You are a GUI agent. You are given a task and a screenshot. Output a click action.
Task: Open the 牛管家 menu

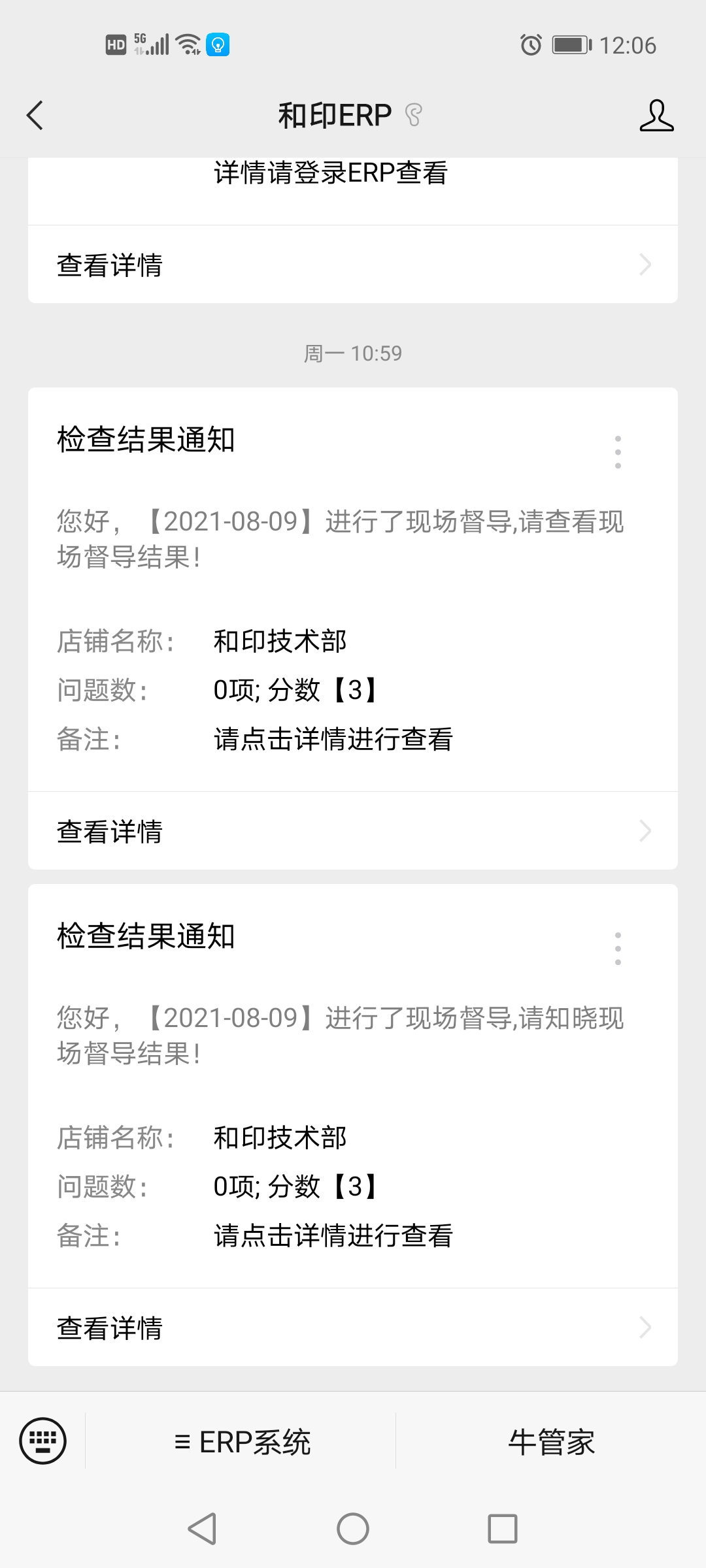coord(551,1442)
